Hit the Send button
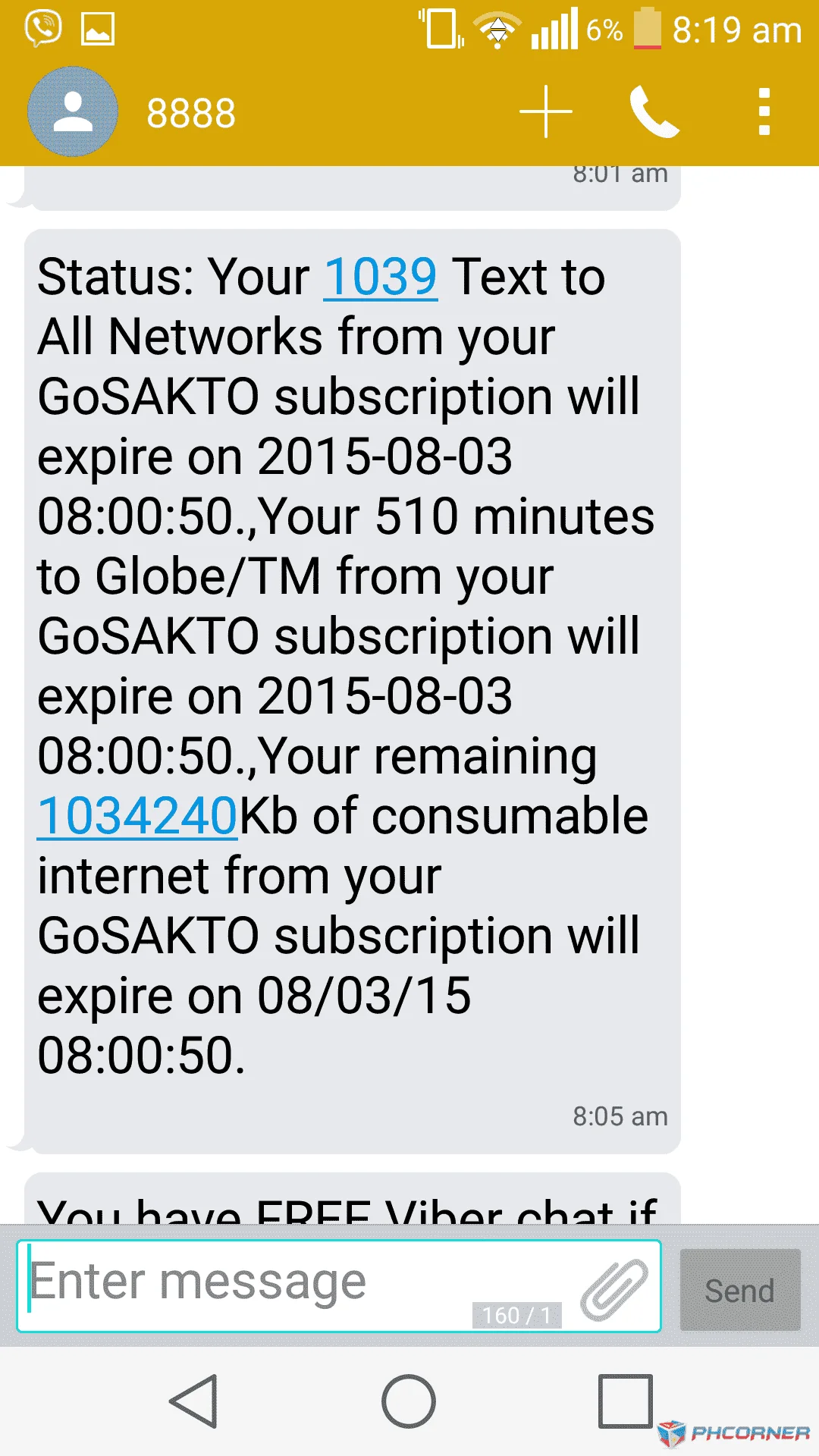Image resolution: width=819 pixels, height=1456 pixels. 740,1290
